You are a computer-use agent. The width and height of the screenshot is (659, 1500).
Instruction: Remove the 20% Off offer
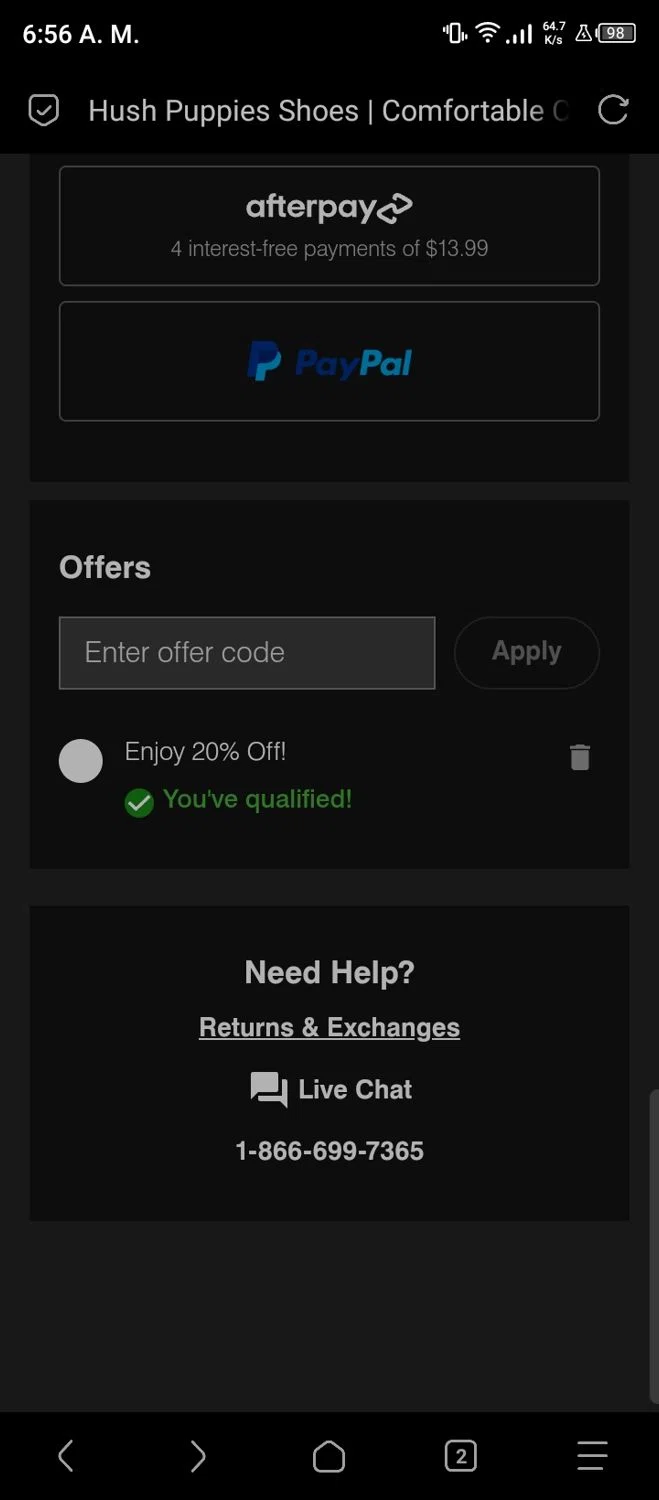[x=580, y=757]
